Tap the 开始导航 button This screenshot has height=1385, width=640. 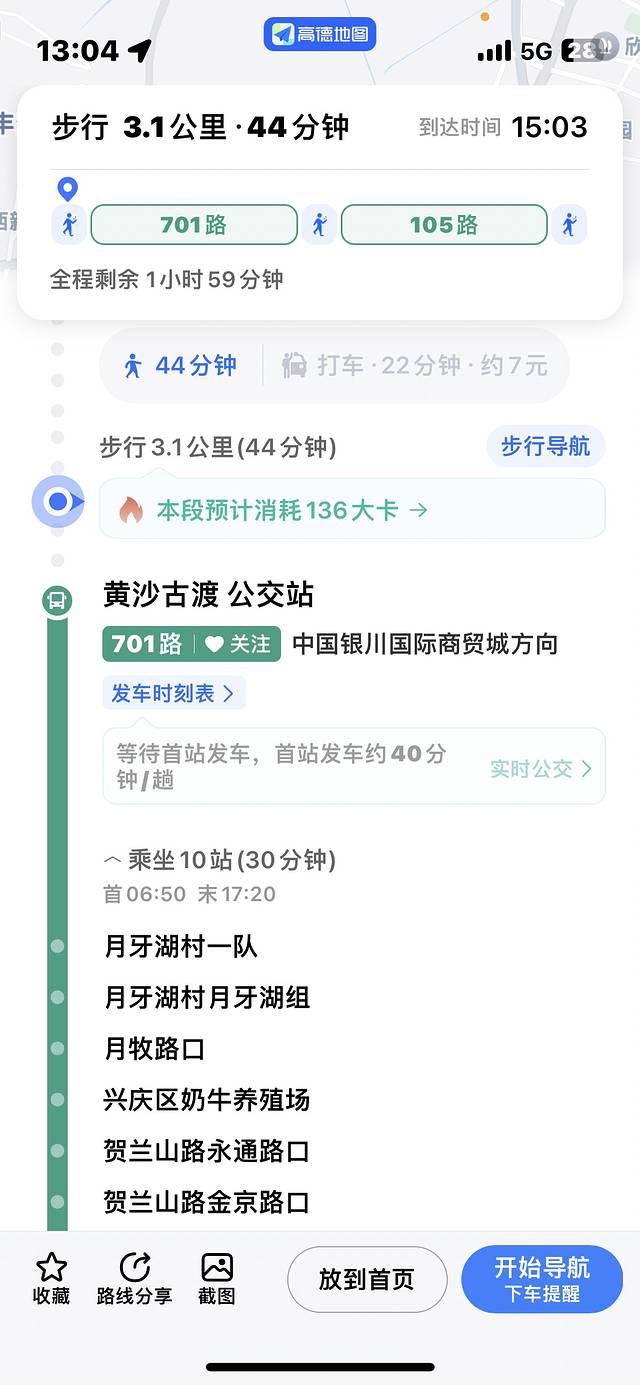coord(542,1279)
